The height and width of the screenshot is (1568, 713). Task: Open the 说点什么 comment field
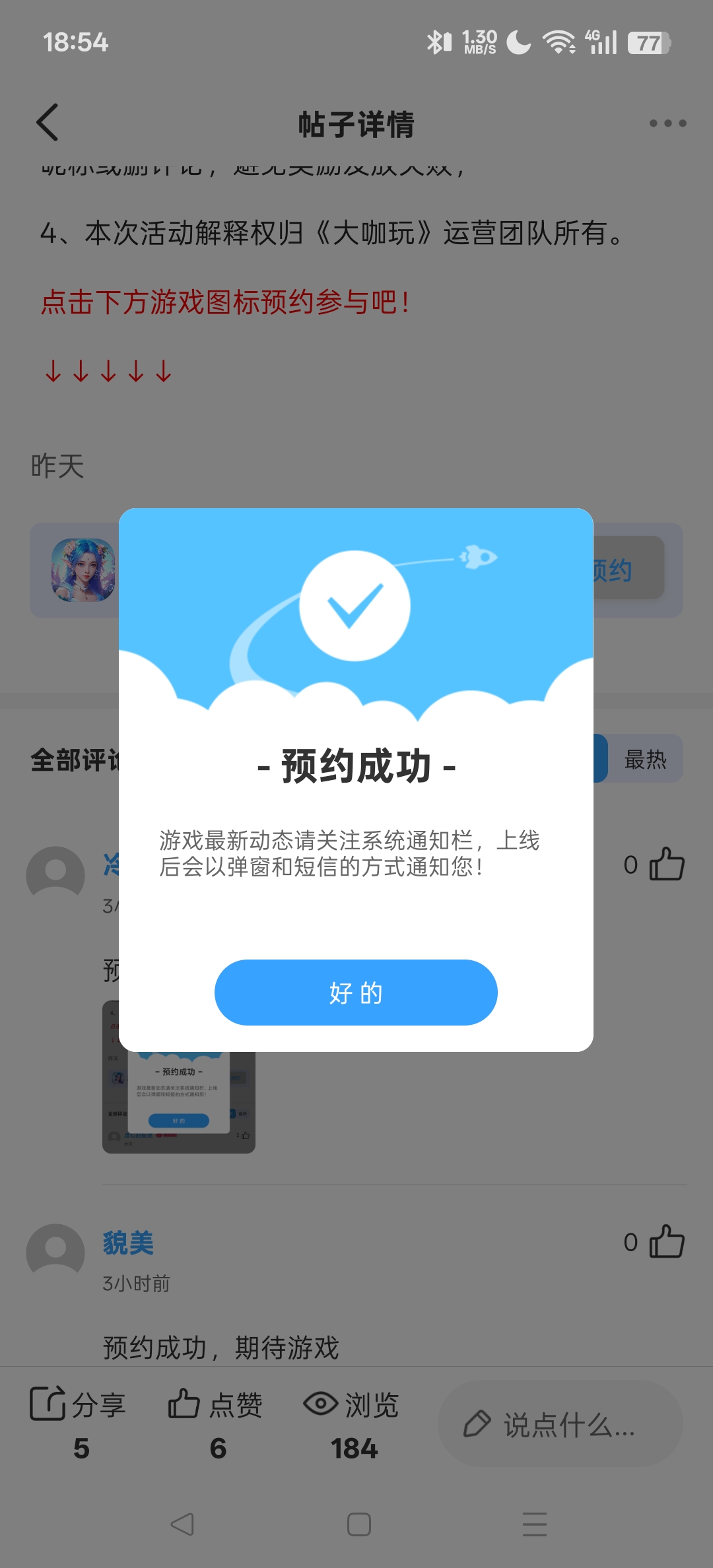point(560,1423)
